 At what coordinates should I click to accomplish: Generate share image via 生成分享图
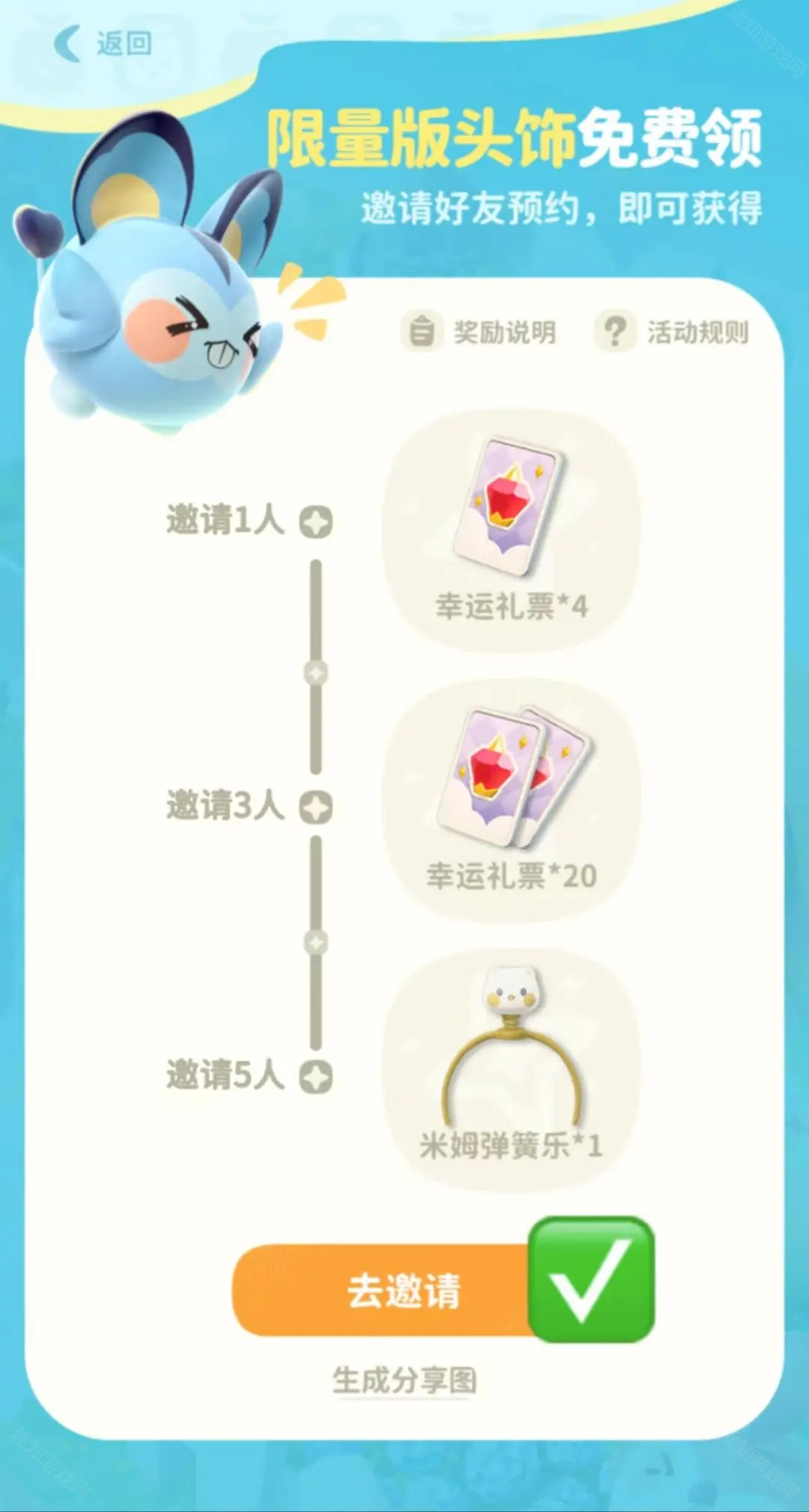[404, 1380]
